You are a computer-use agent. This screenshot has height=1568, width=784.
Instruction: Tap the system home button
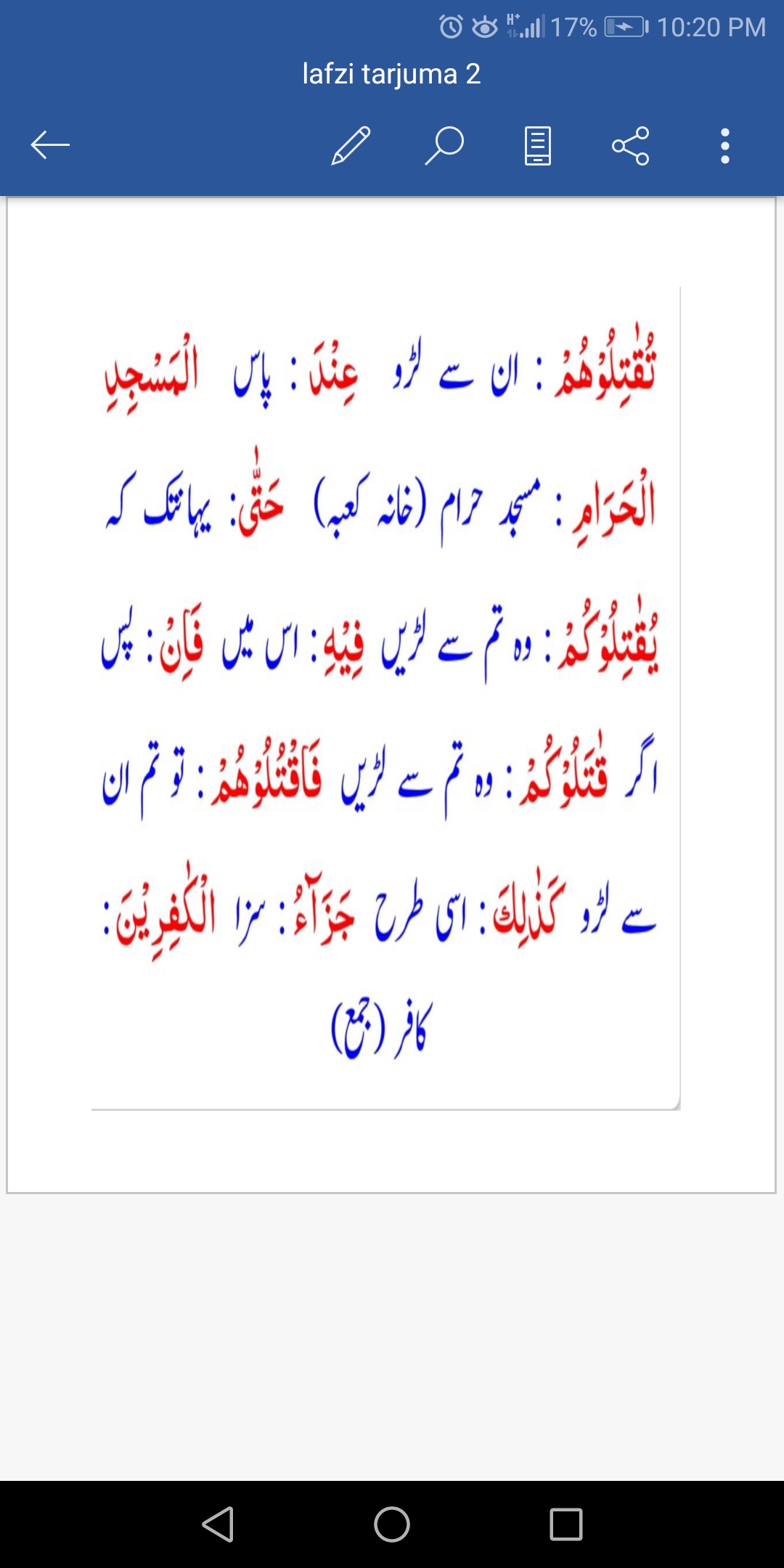[392, 1524]
